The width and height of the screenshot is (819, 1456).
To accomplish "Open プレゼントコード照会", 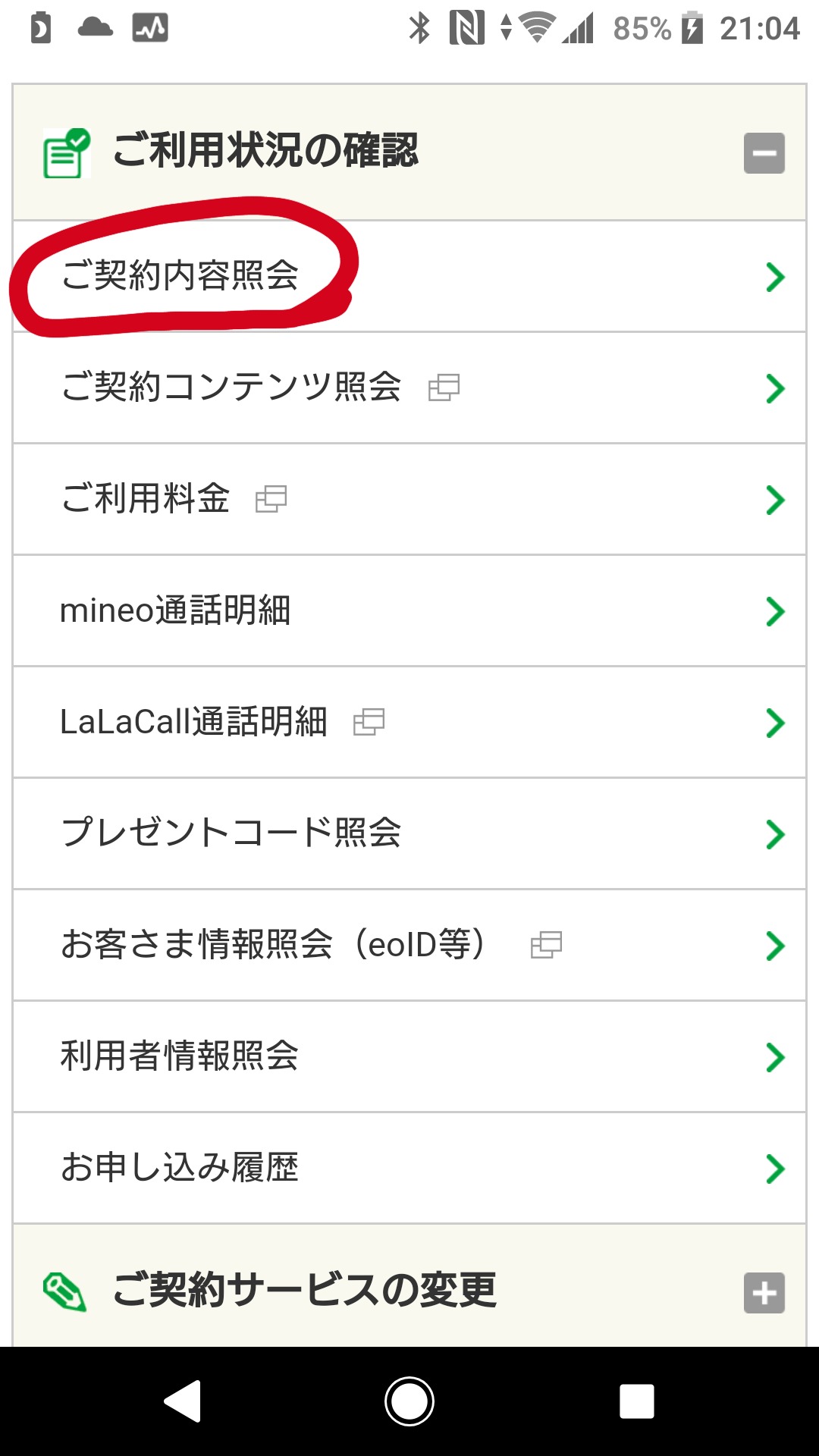I will tap(409, 833).
